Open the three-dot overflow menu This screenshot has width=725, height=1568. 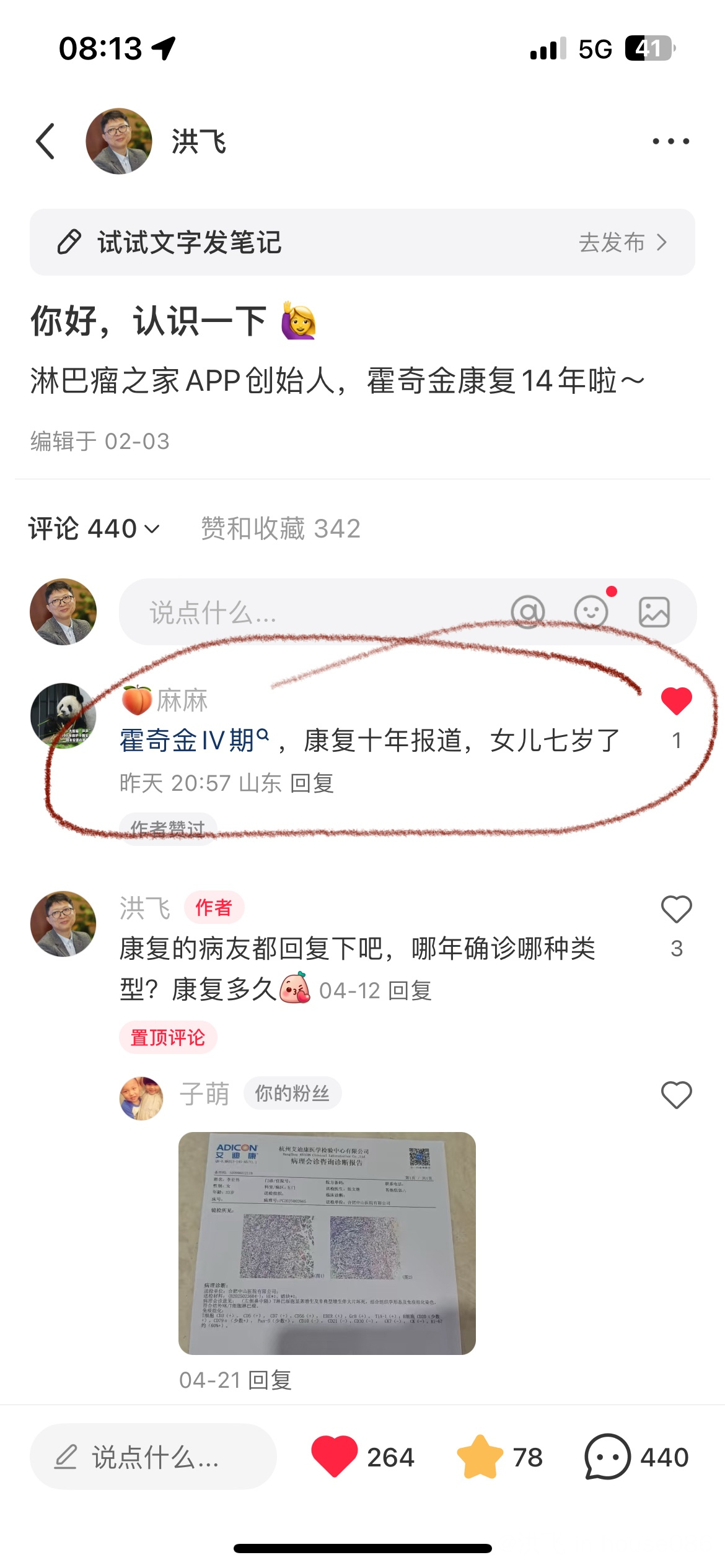670,141
